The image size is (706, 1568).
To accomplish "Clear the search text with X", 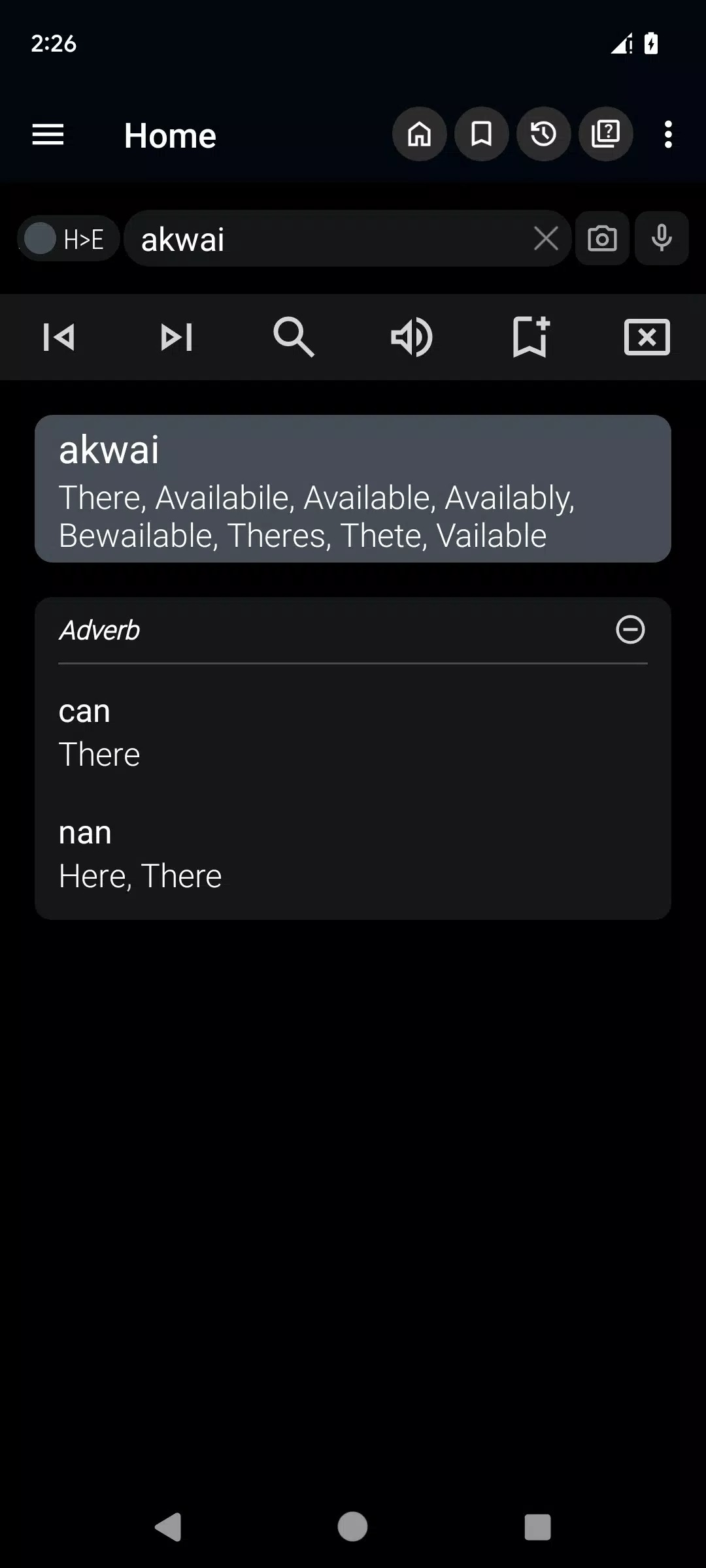I will pyautogui.click(x=546, y=239).
